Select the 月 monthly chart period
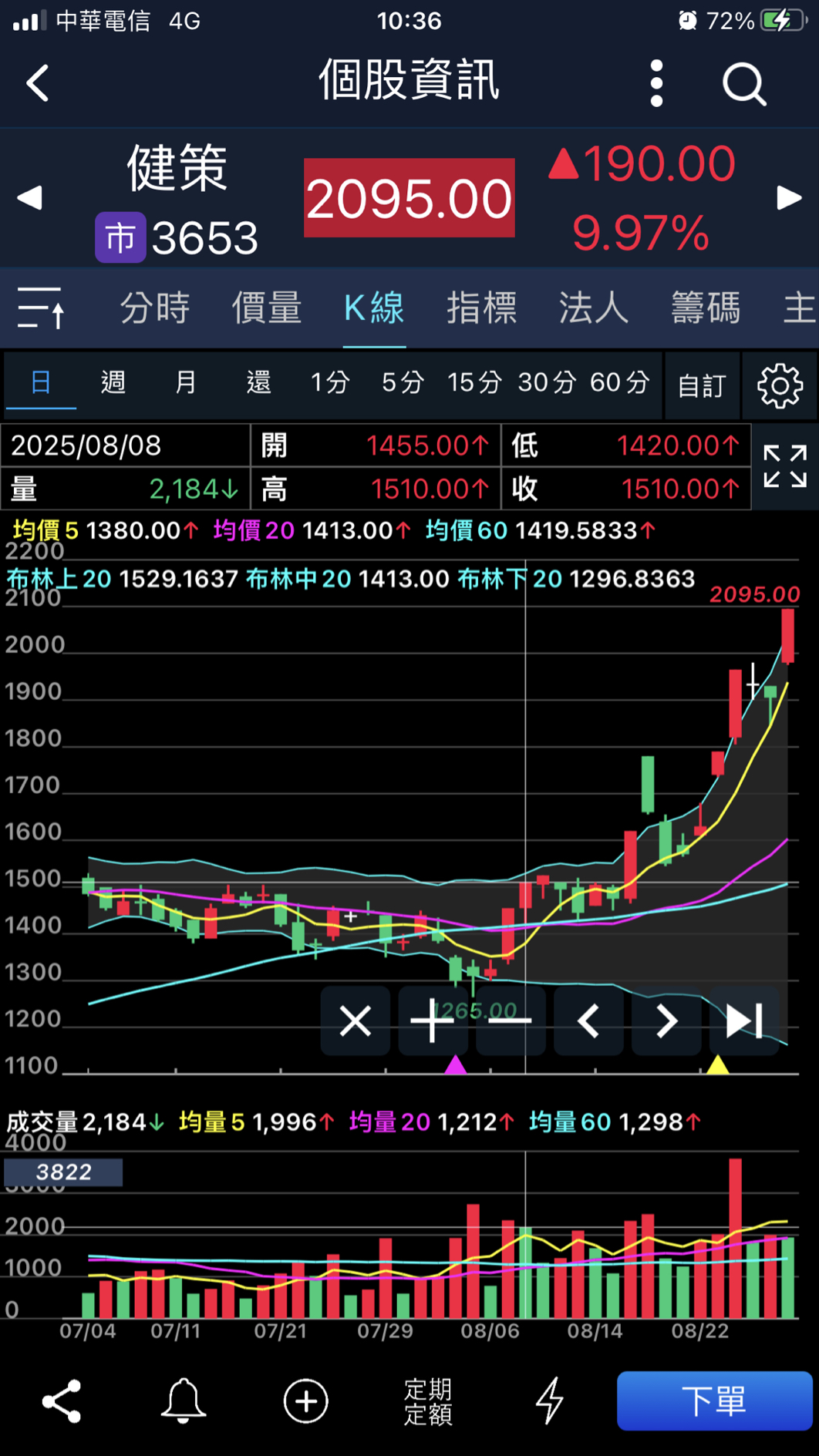The image size is (819, 1456). pos(185,382)
